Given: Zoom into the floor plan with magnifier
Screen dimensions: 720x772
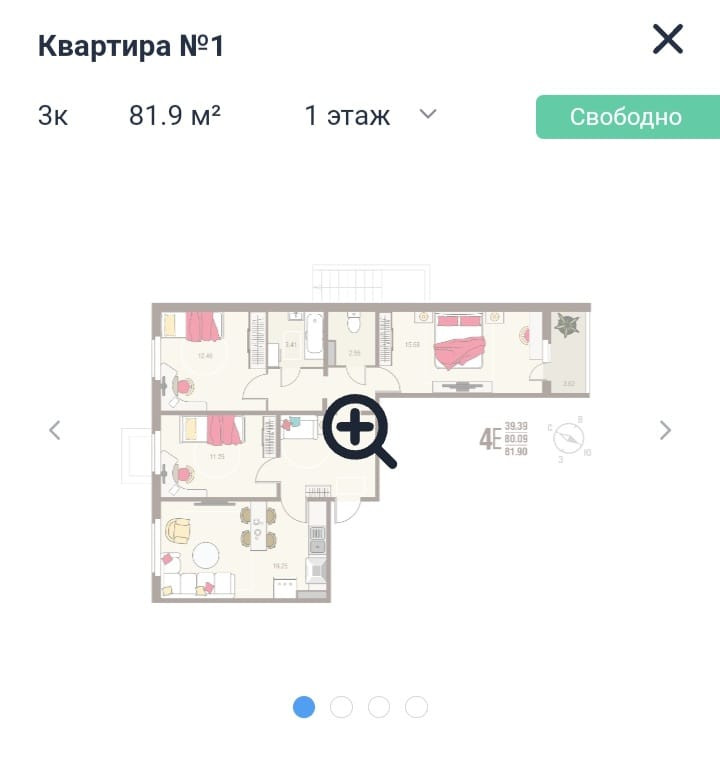Looking at the screenshot, I should pos(360,431).
